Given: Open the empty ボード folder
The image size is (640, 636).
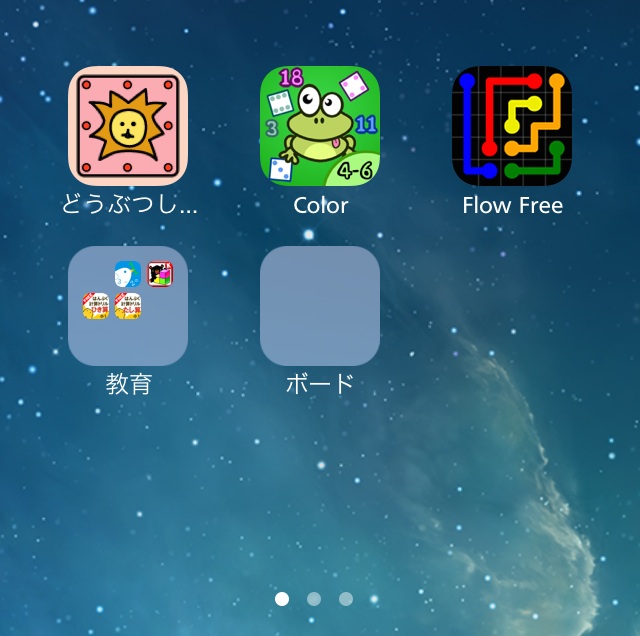Looking at the screenshot, I should tap(320, 306).
